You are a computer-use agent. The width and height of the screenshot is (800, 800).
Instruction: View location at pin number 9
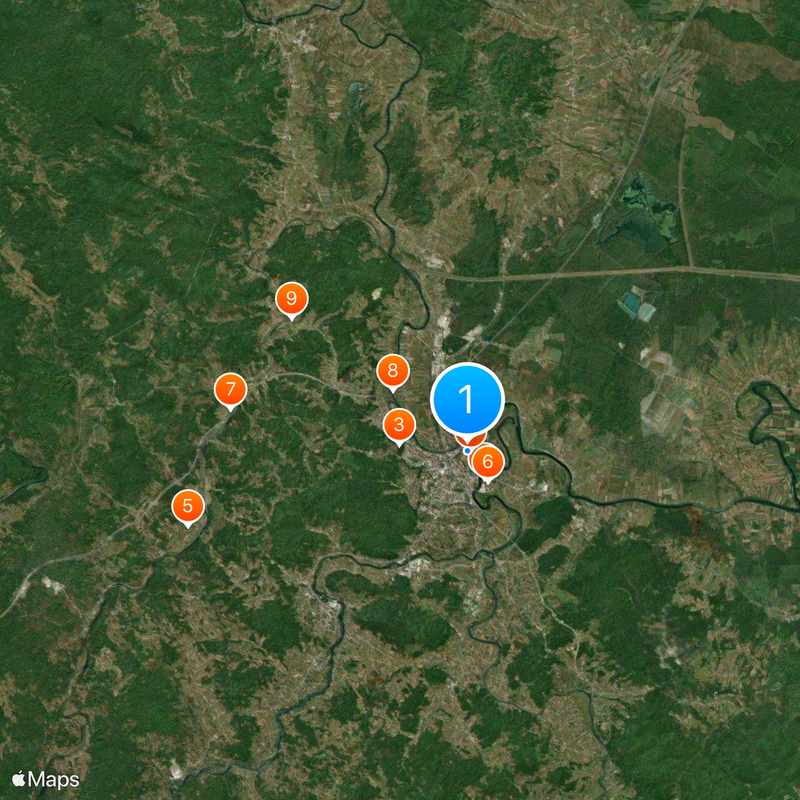pyautogui.click(x=291, y=298)
